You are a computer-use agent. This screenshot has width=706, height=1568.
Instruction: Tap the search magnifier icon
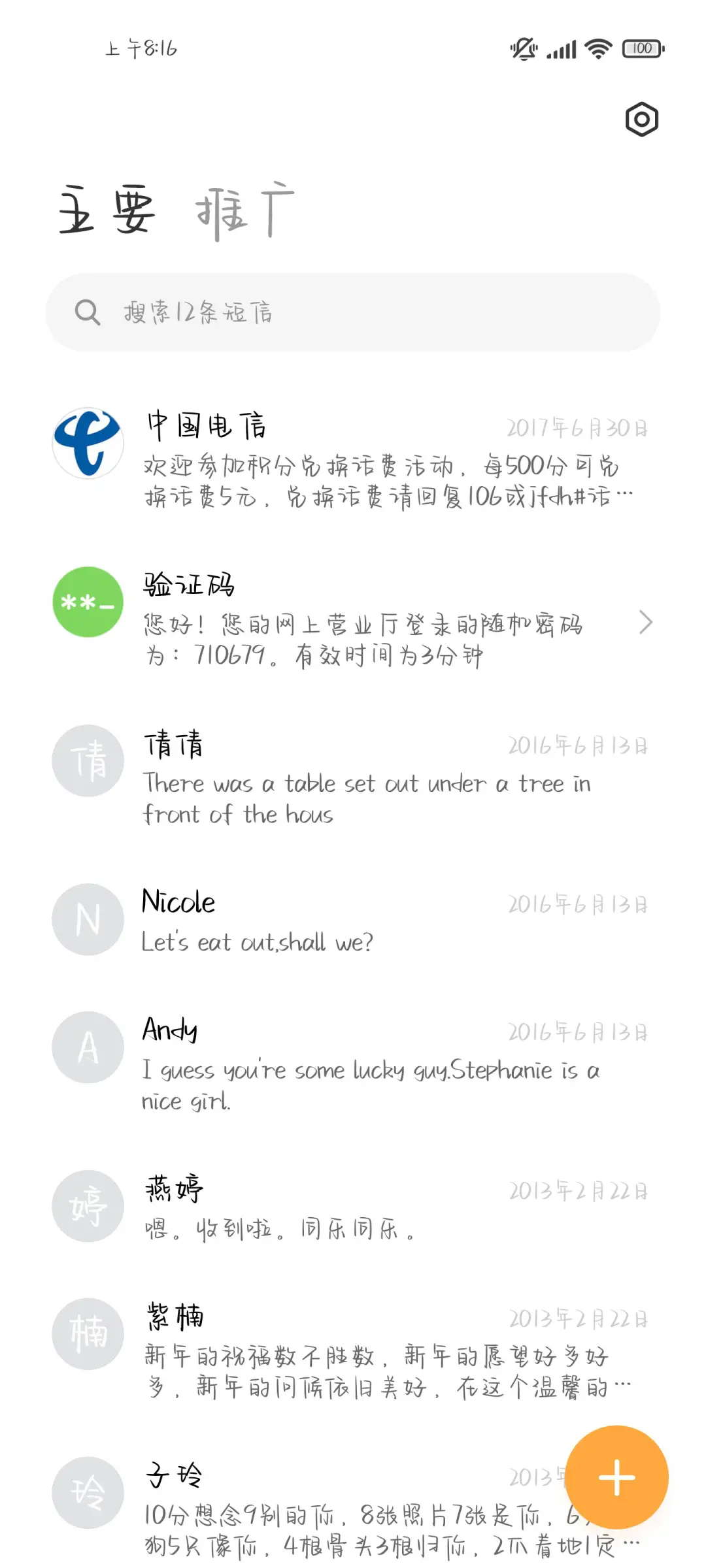(88, 312)
